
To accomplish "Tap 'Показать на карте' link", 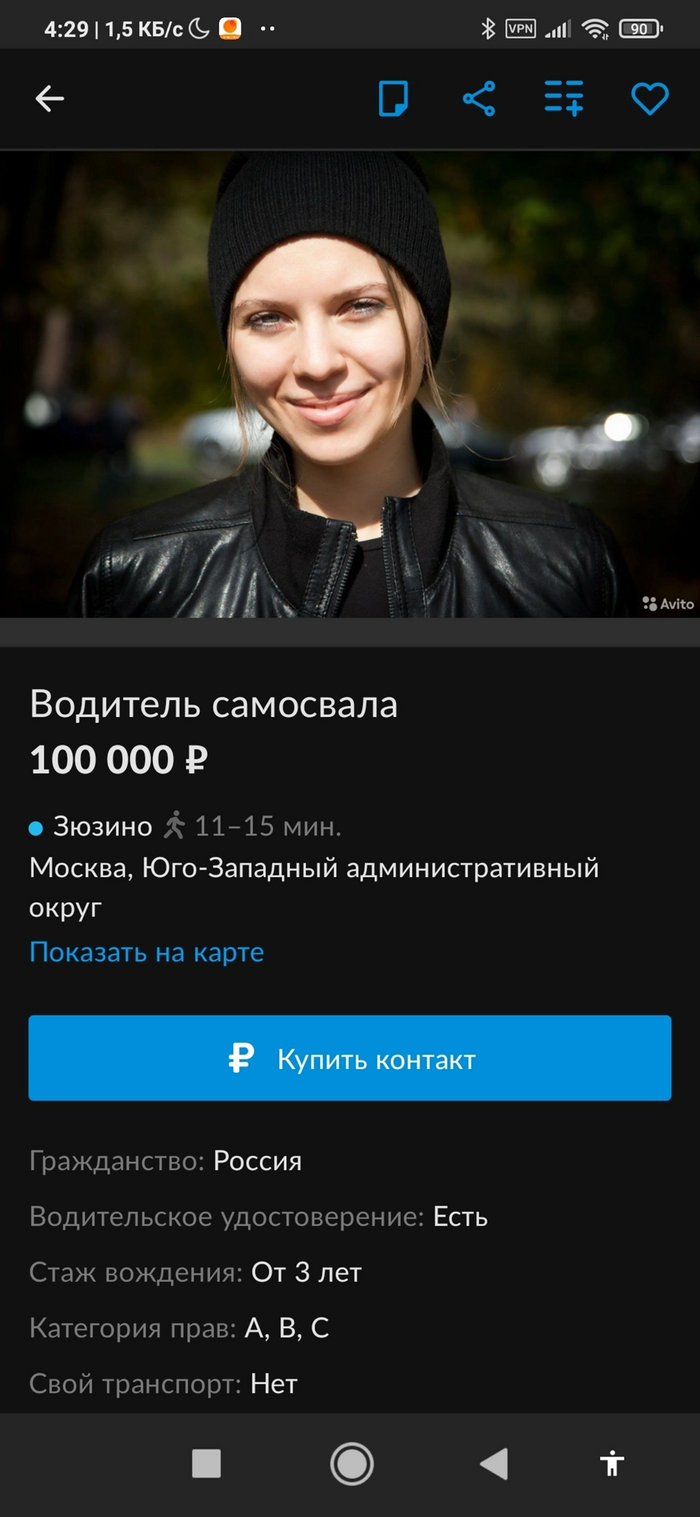I will (146, 951).
